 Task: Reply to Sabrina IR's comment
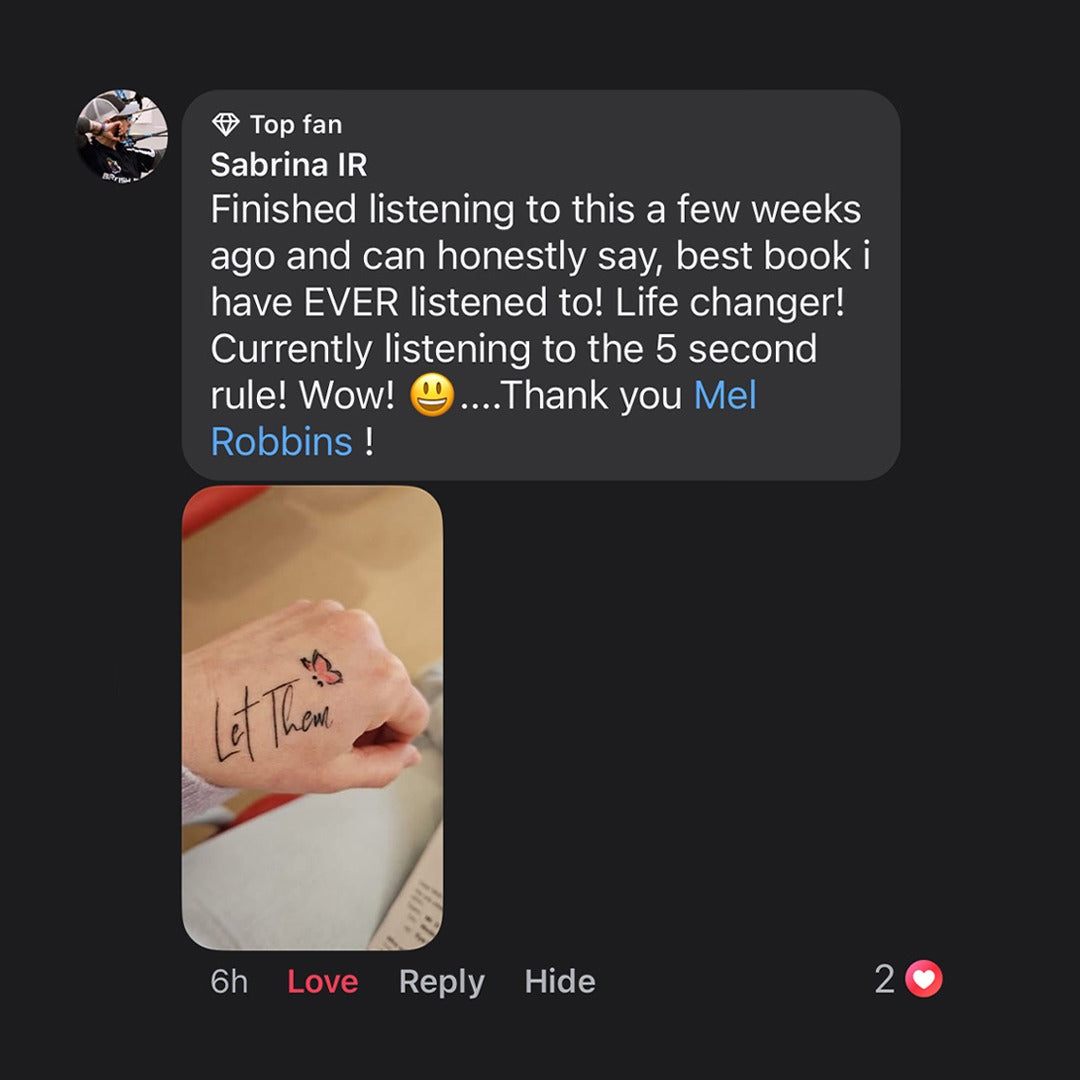coord(441,982)
